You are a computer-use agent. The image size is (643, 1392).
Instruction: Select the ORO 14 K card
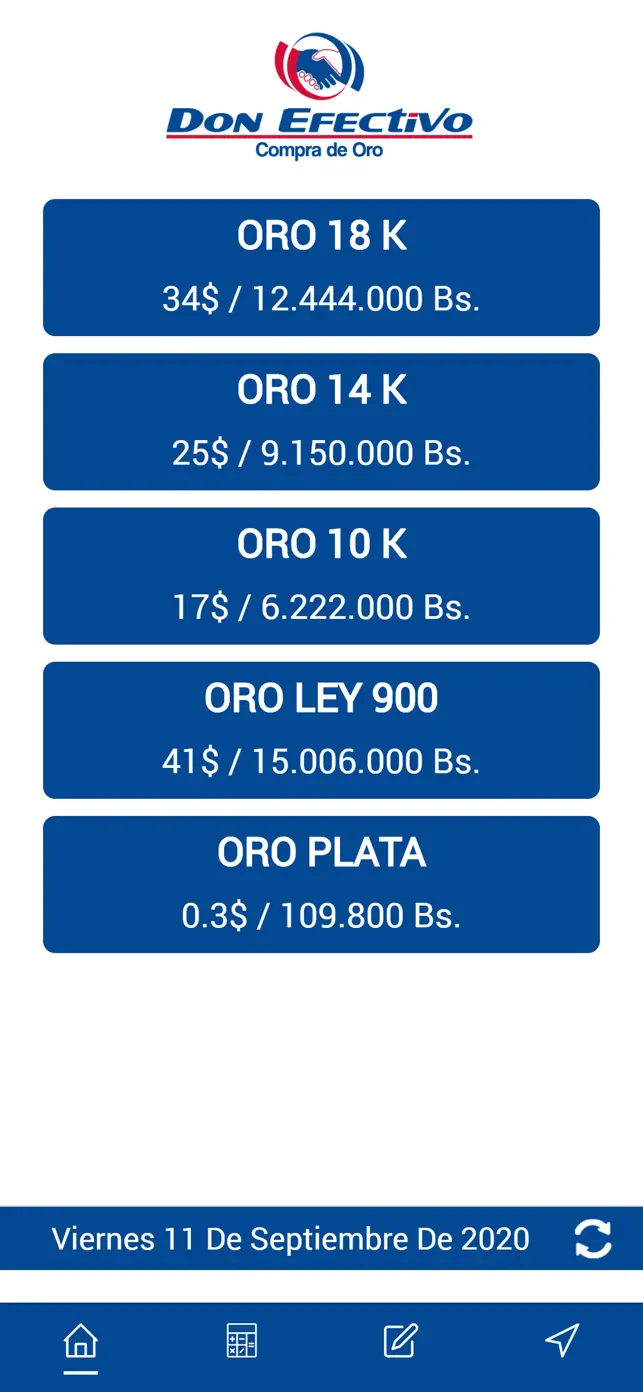[x=321, y=421]
